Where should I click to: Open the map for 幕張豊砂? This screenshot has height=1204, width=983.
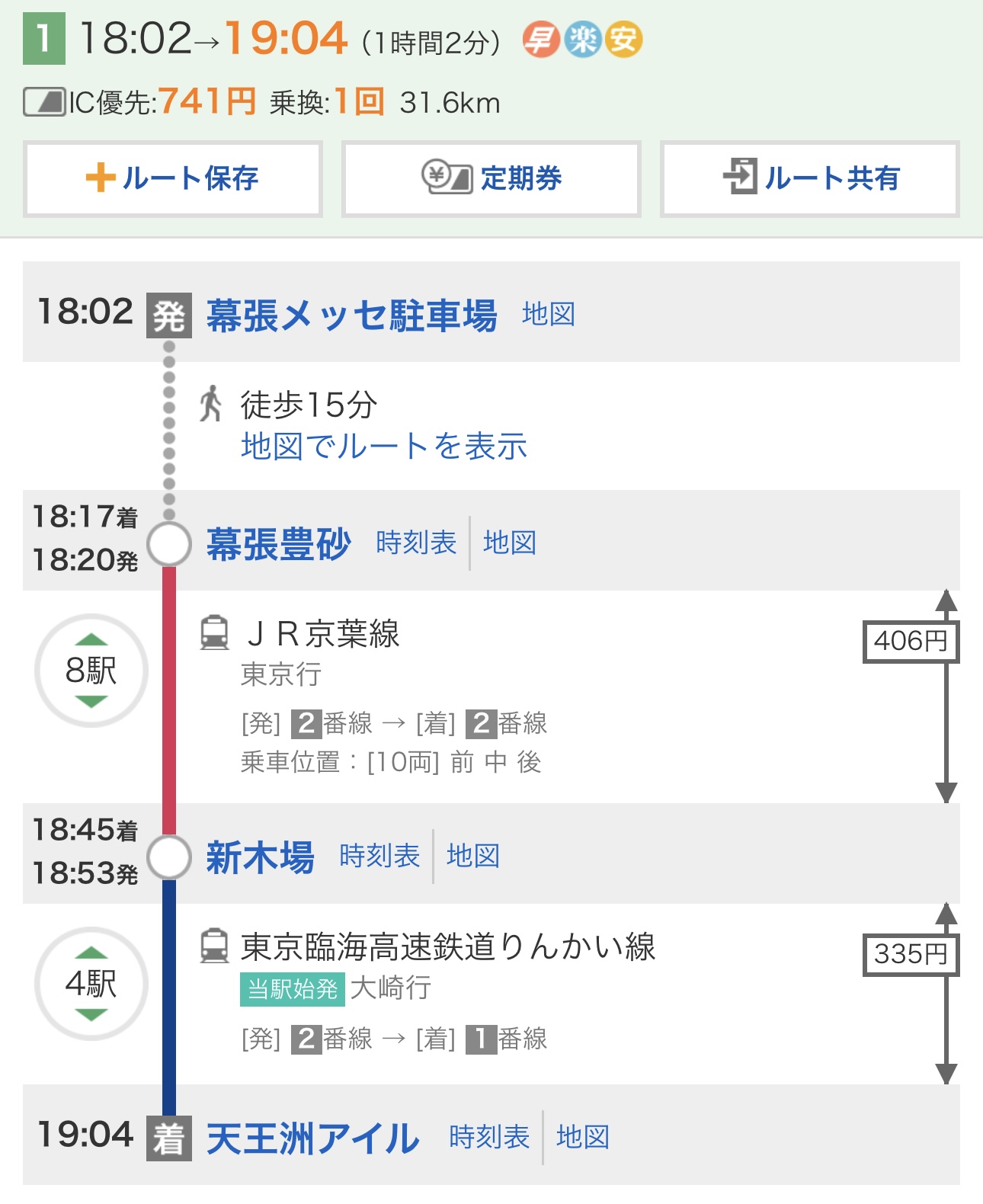pyautogui.click(x=510, y=543)
